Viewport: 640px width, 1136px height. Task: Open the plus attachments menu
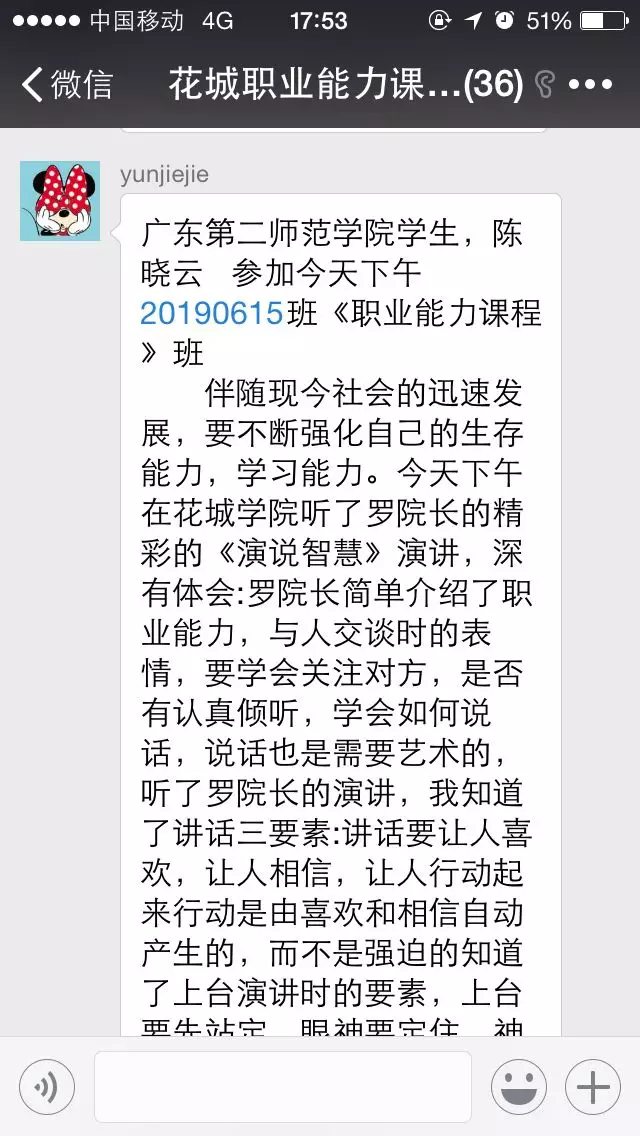click(x=593, y=1087)
